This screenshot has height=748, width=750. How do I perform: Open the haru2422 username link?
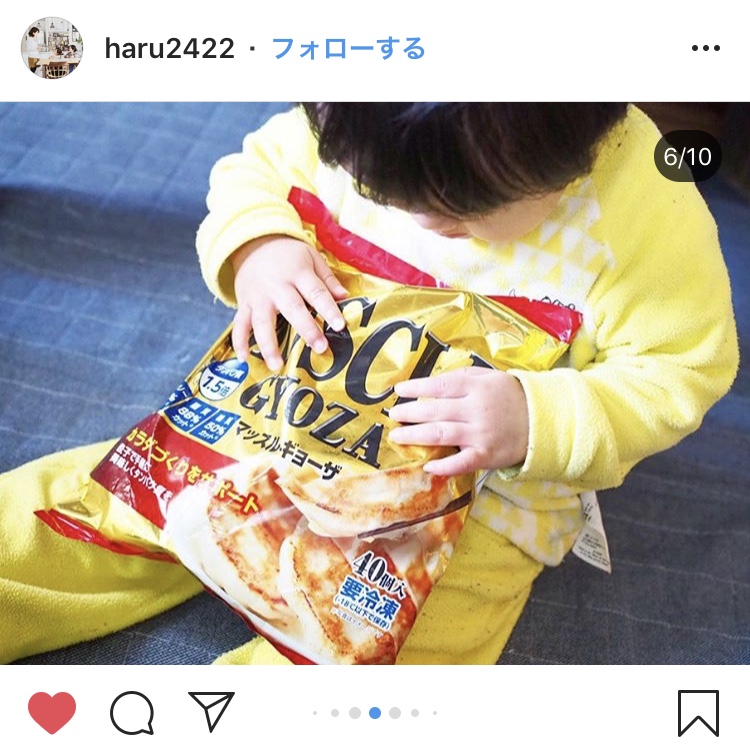[x=170, y=48]
